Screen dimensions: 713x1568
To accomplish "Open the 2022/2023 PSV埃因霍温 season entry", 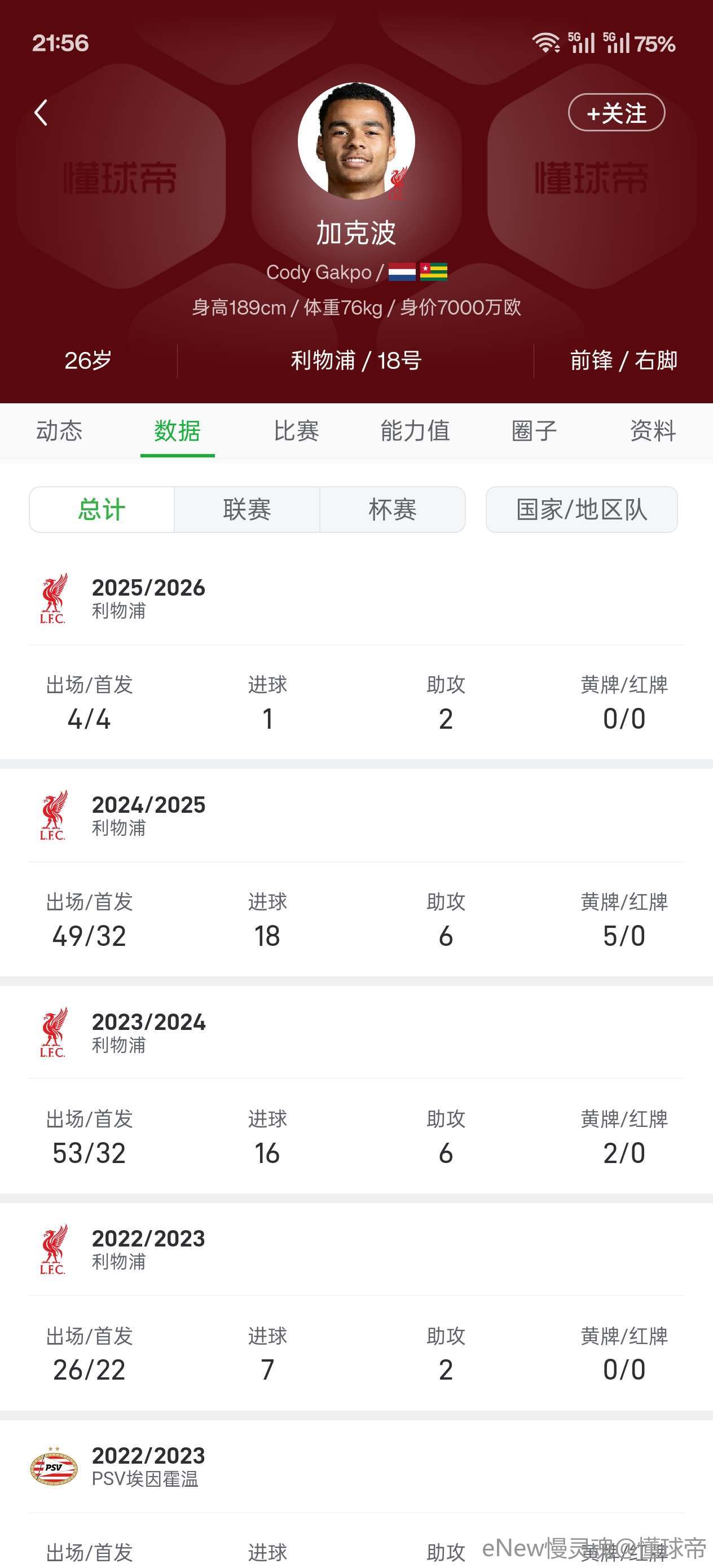I will tap(356, 1466).
